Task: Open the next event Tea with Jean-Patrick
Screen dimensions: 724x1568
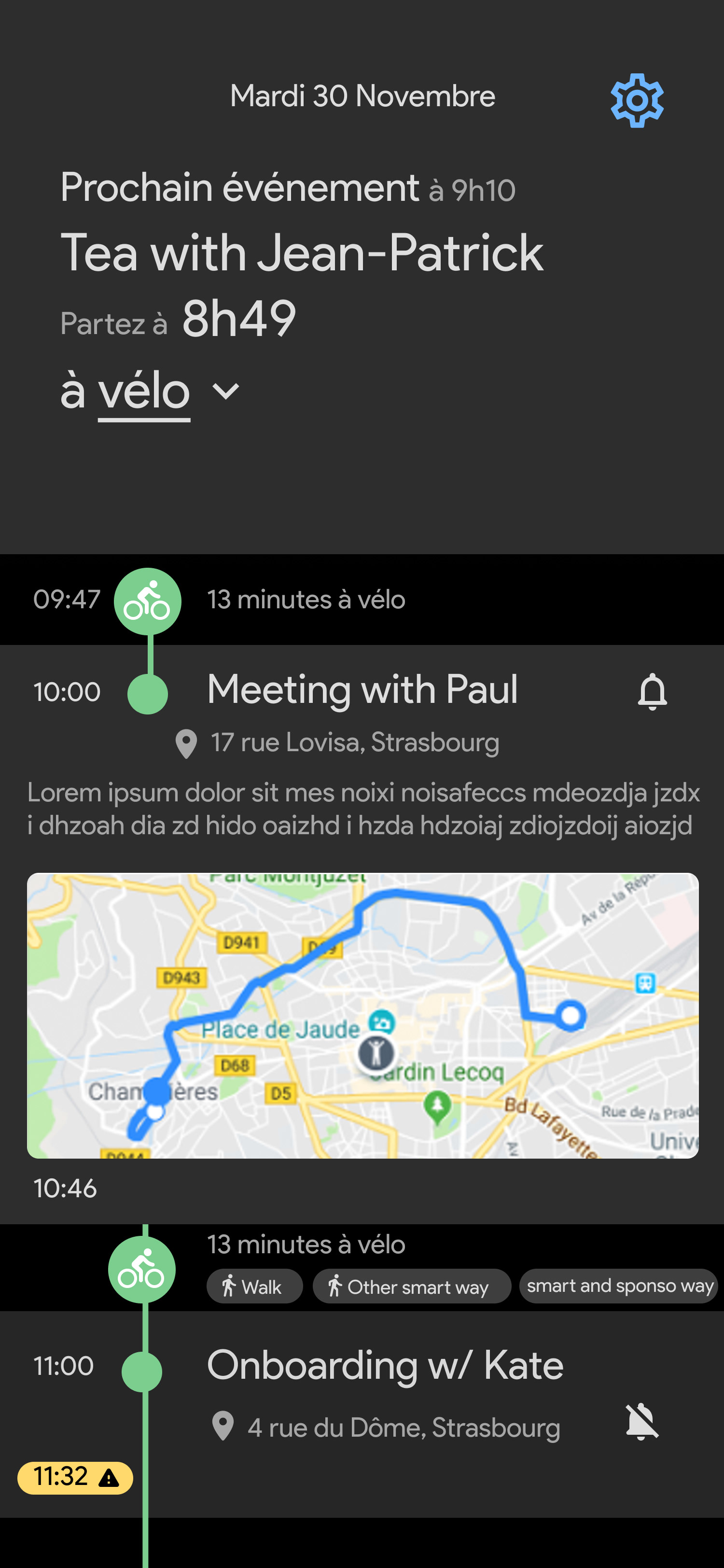Action: pyautogui.click(x=301, y=252)
